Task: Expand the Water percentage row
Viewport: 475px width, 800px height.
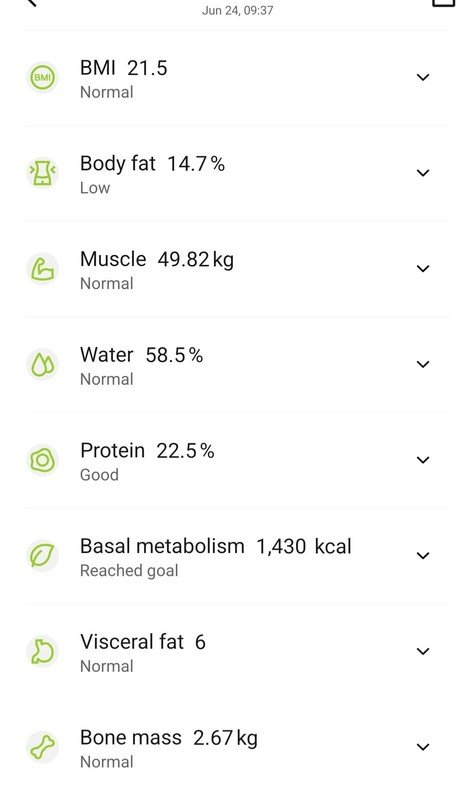Action: (237, 365)
